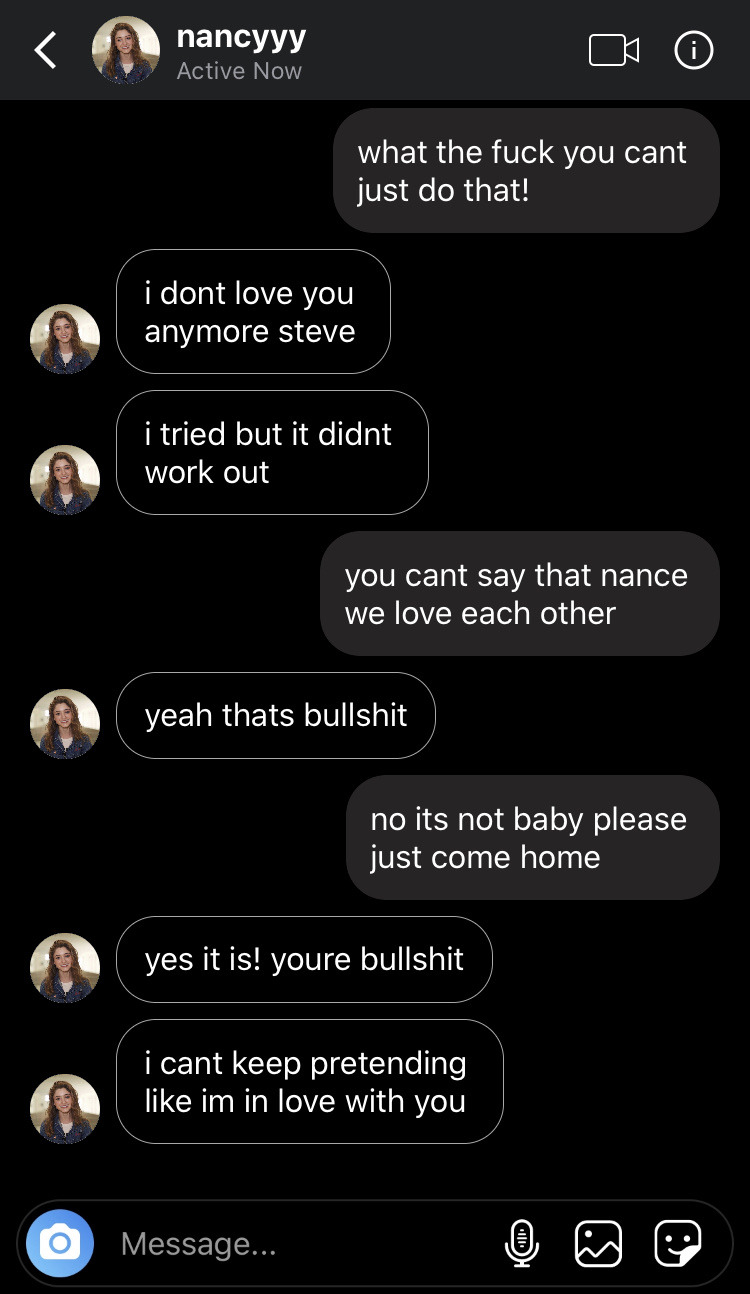Go back to the inbox list
The width and height of the screenshot is (750, 1294).
[x=46, y=50]
